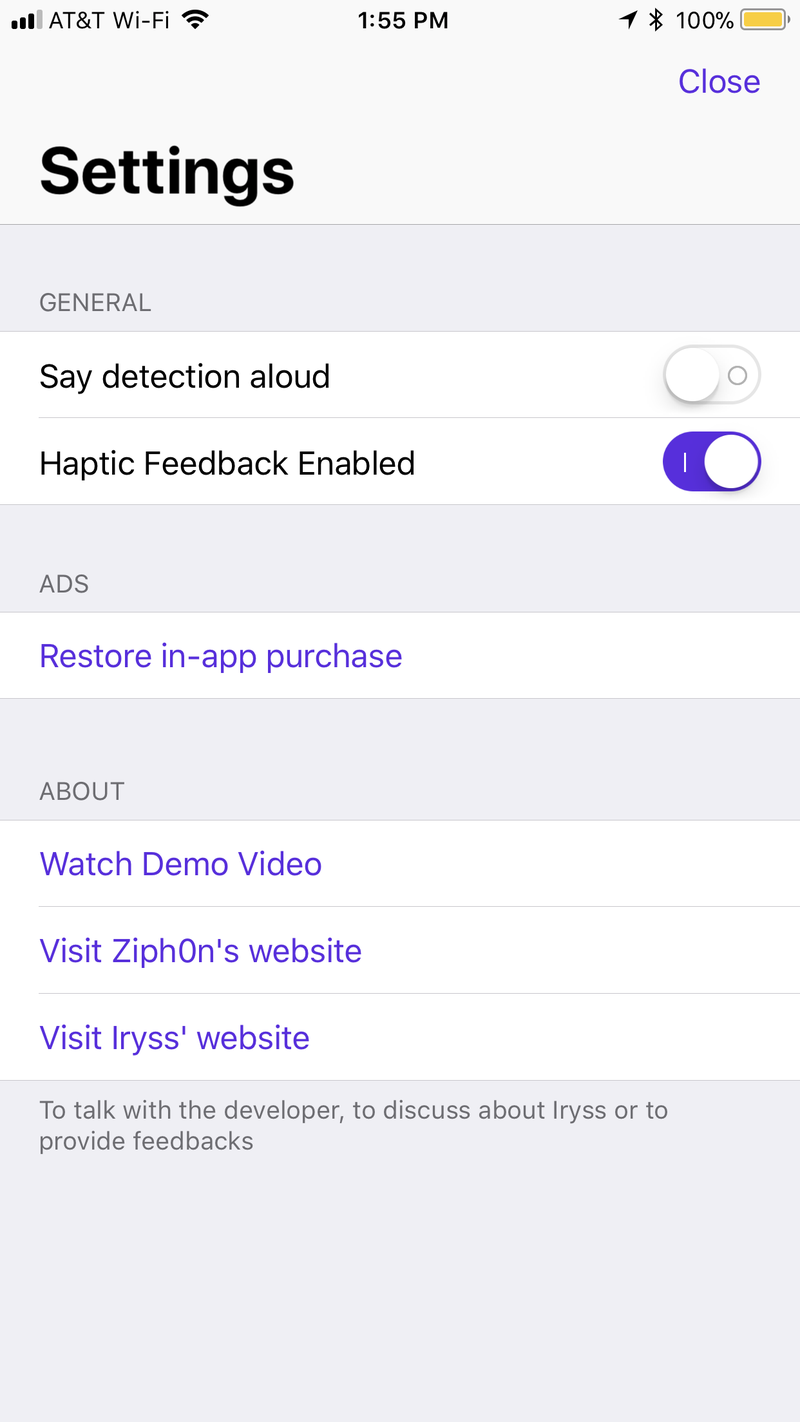The width and height of the screenshot is (800, 1422).
Task: Open Visit Iryss' website row
Action: pyautogui.click(x=175, y=1038)
